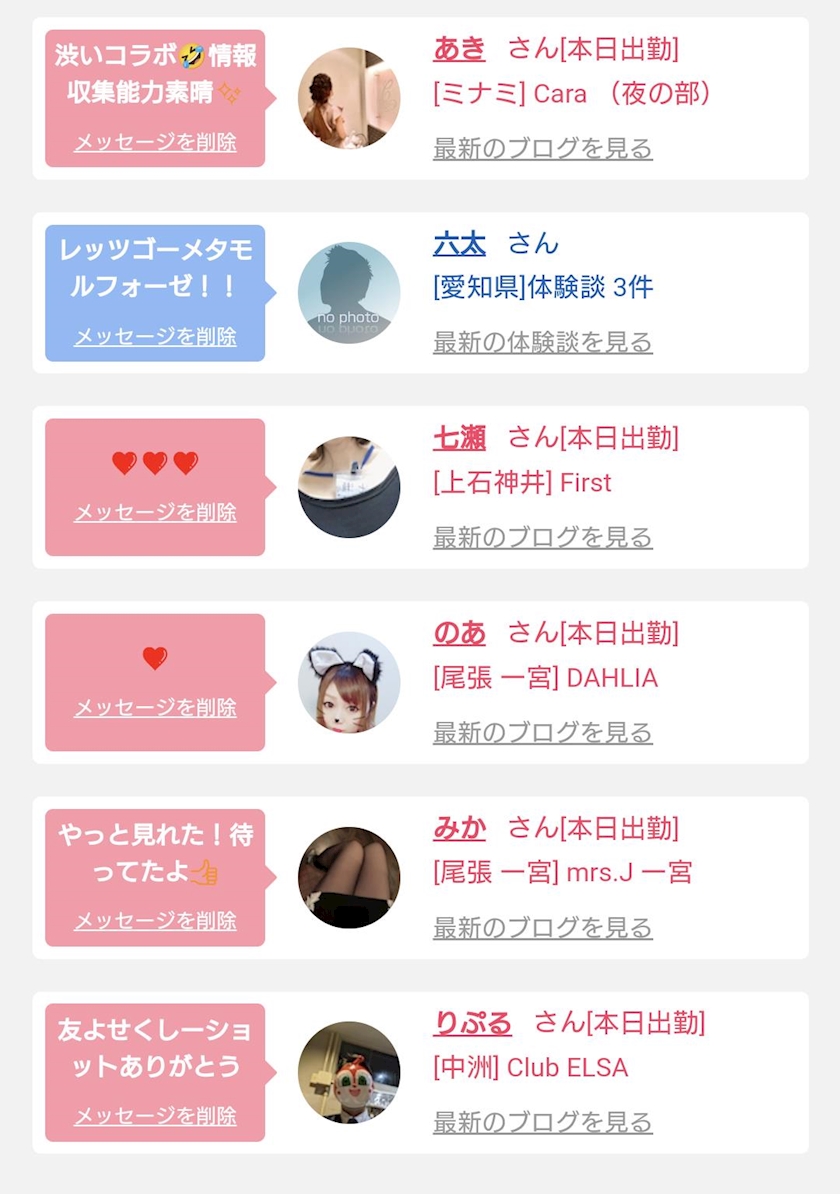
Task: Delete the やっと見れた message to みか
Action: pyautogui.click(x=155, y=921)
